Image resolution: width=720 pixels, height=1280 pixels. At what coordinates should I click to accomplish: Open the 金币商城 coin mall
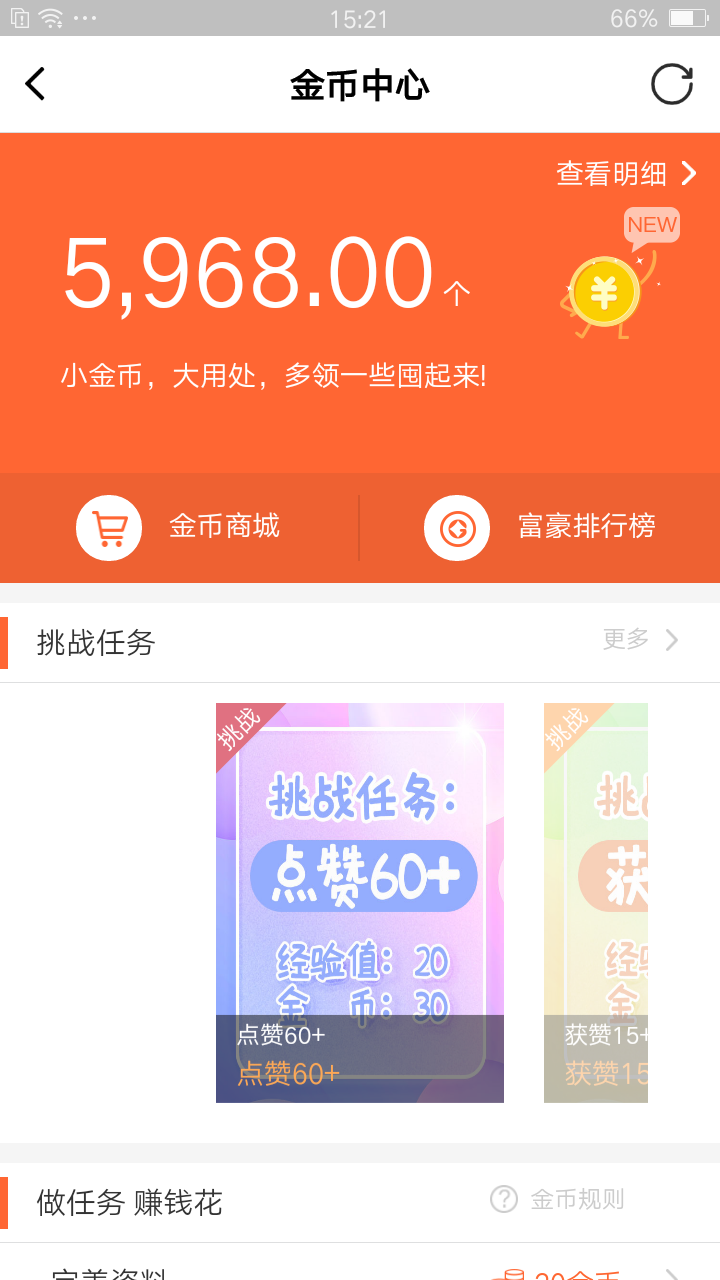click(x=180, y=527)
